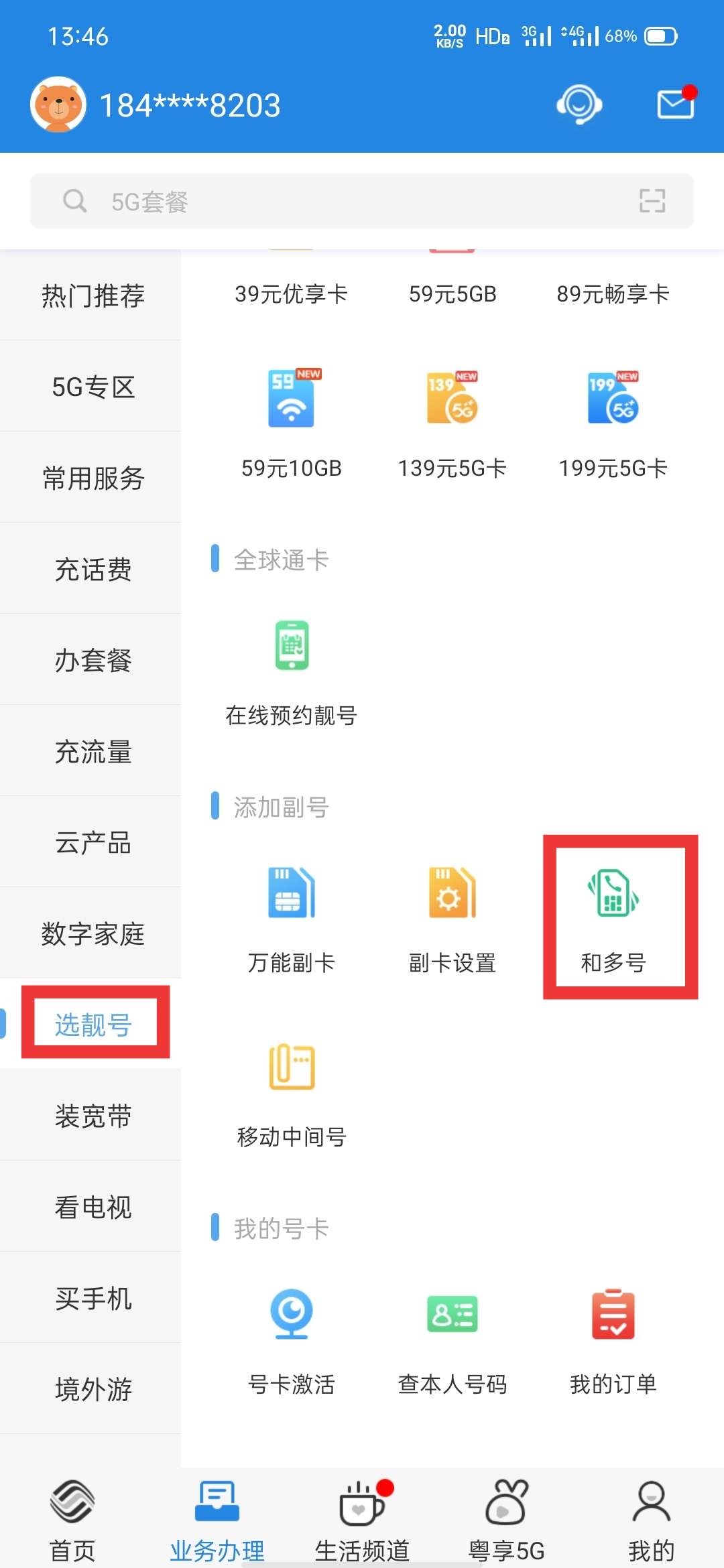Select 热门推荐 in the sidebar
Image resolution: width=724 pixels, height=1568 pixels.
click(x=93, y=296)
